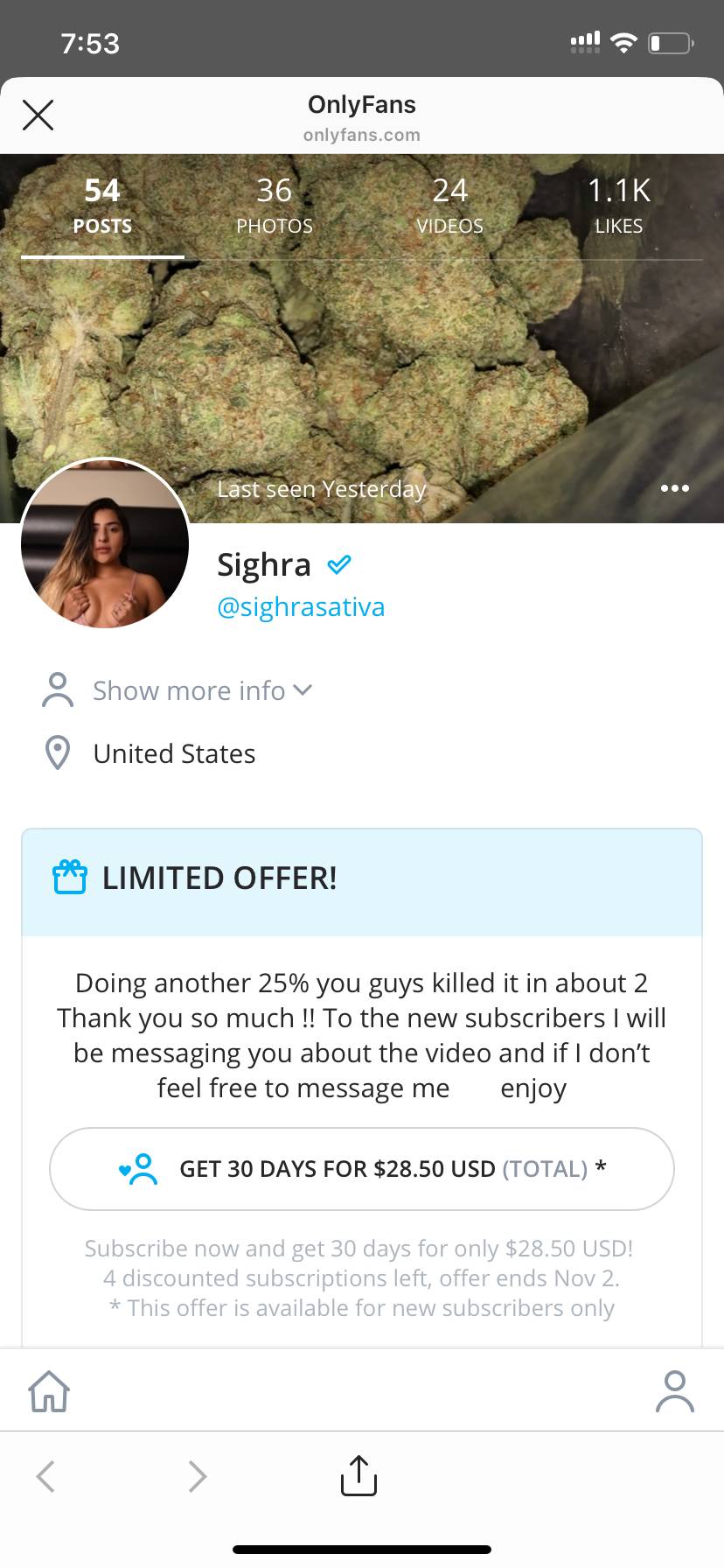Tap Sighra's circular profile picture
Screen dimensions: 724x1568
(x=104, y=544)
